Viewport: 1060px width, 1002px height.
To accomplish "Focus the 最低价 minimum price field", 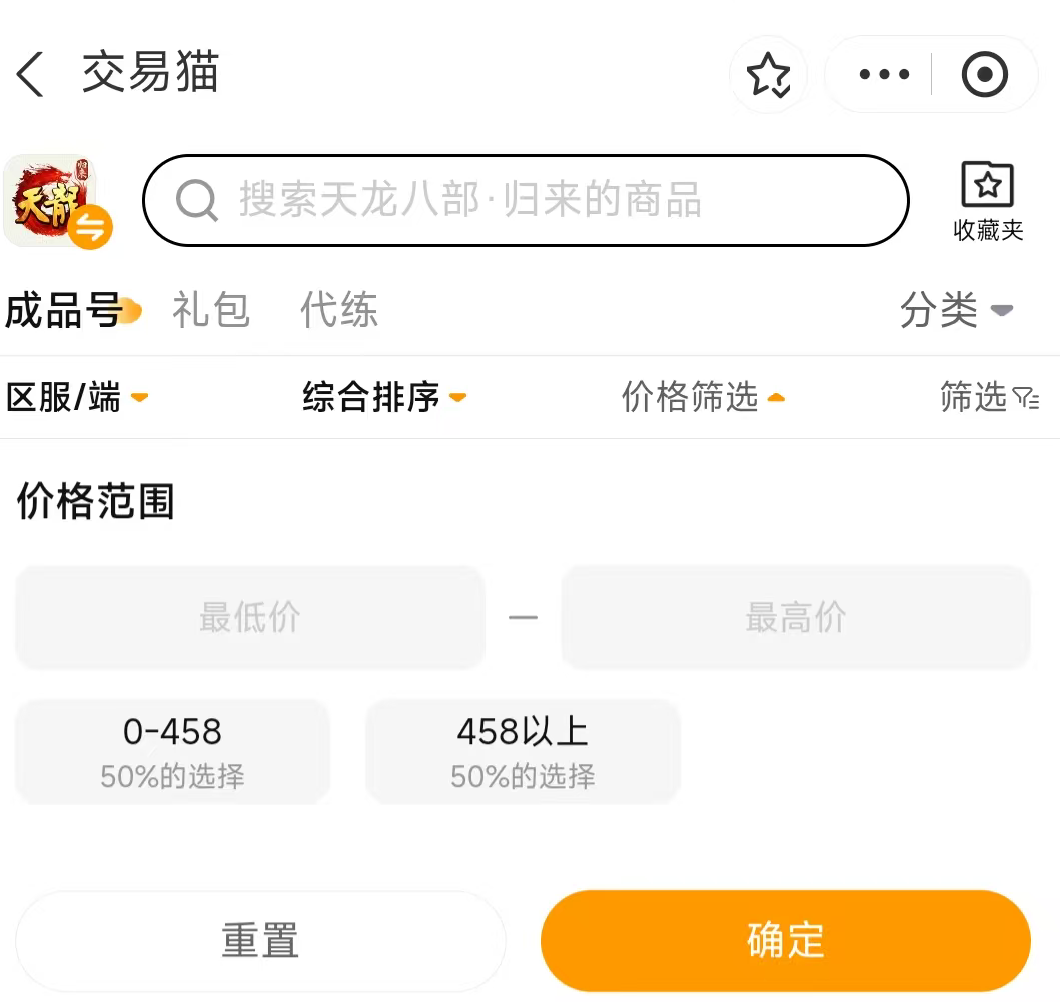I will [250, 617].
